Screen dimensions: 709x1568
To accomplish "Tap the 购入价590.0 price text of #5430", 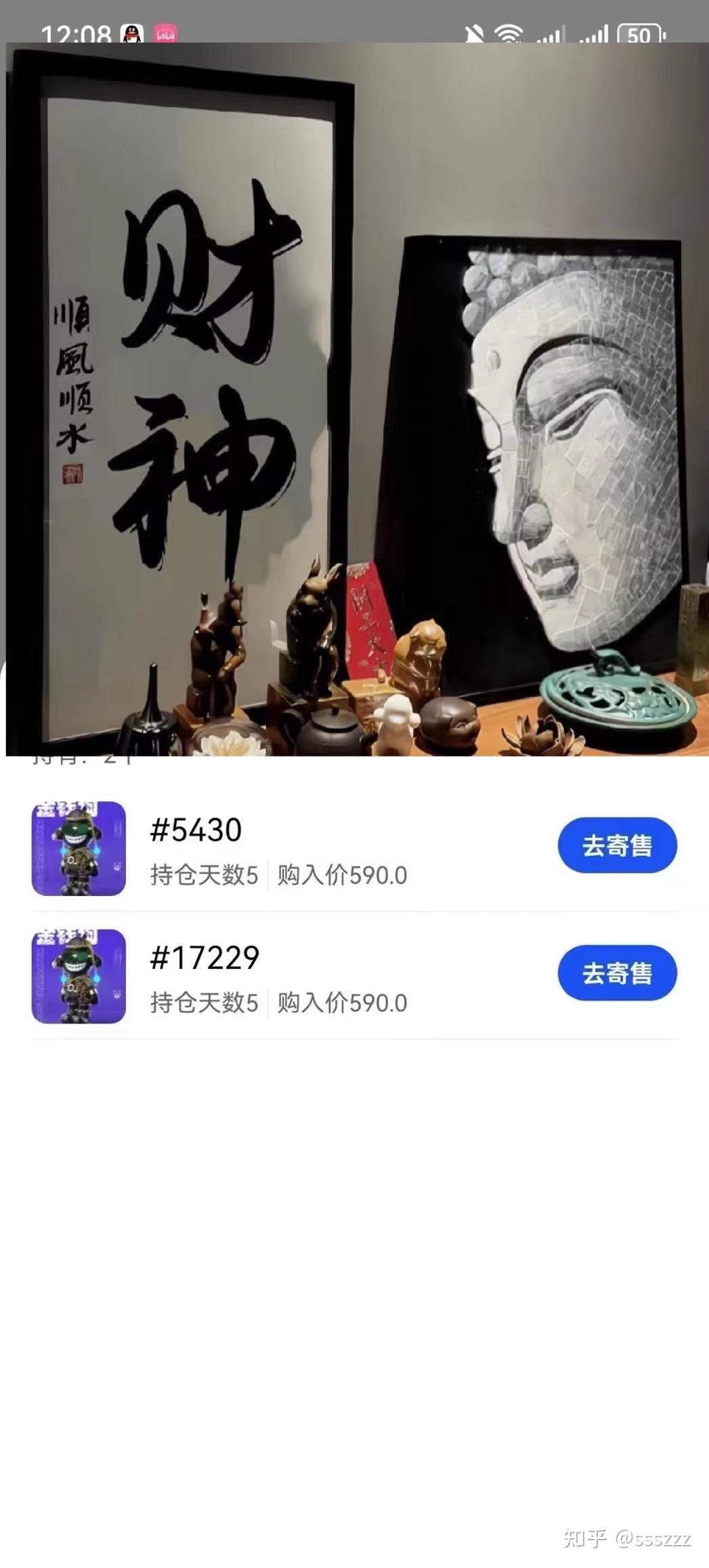I will coord(340,875).
